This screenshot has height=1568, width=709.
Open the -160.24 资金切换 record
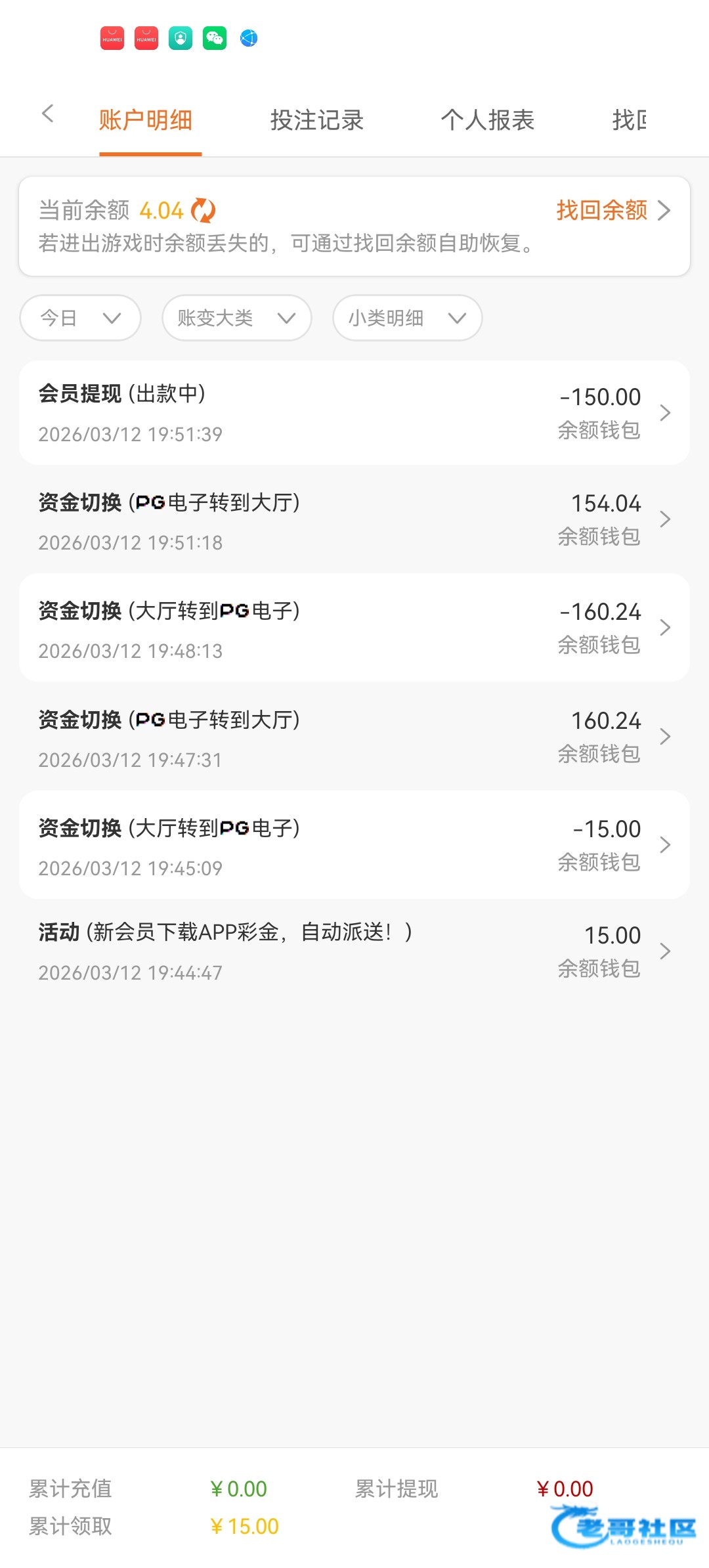(x=354, y=628)
